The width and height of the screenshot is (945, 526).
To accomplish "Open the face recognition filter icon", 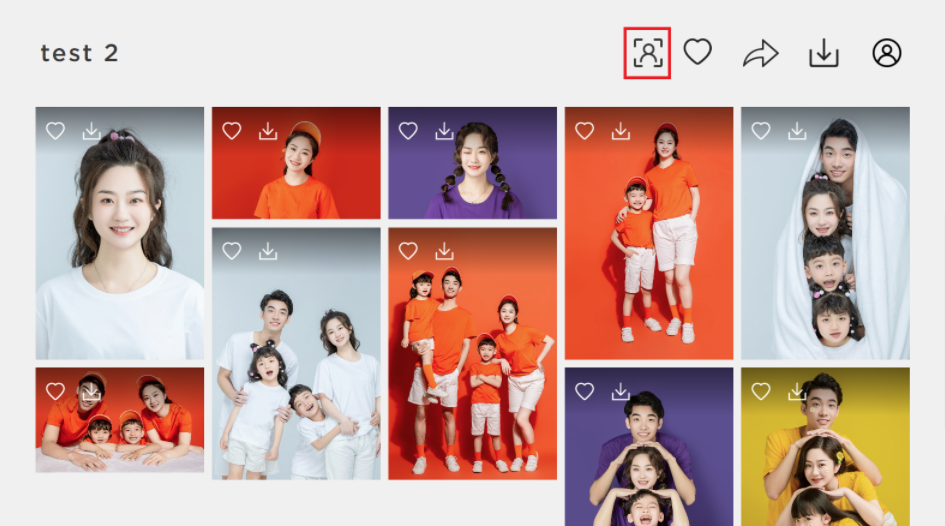I will (x=647, y=53).
